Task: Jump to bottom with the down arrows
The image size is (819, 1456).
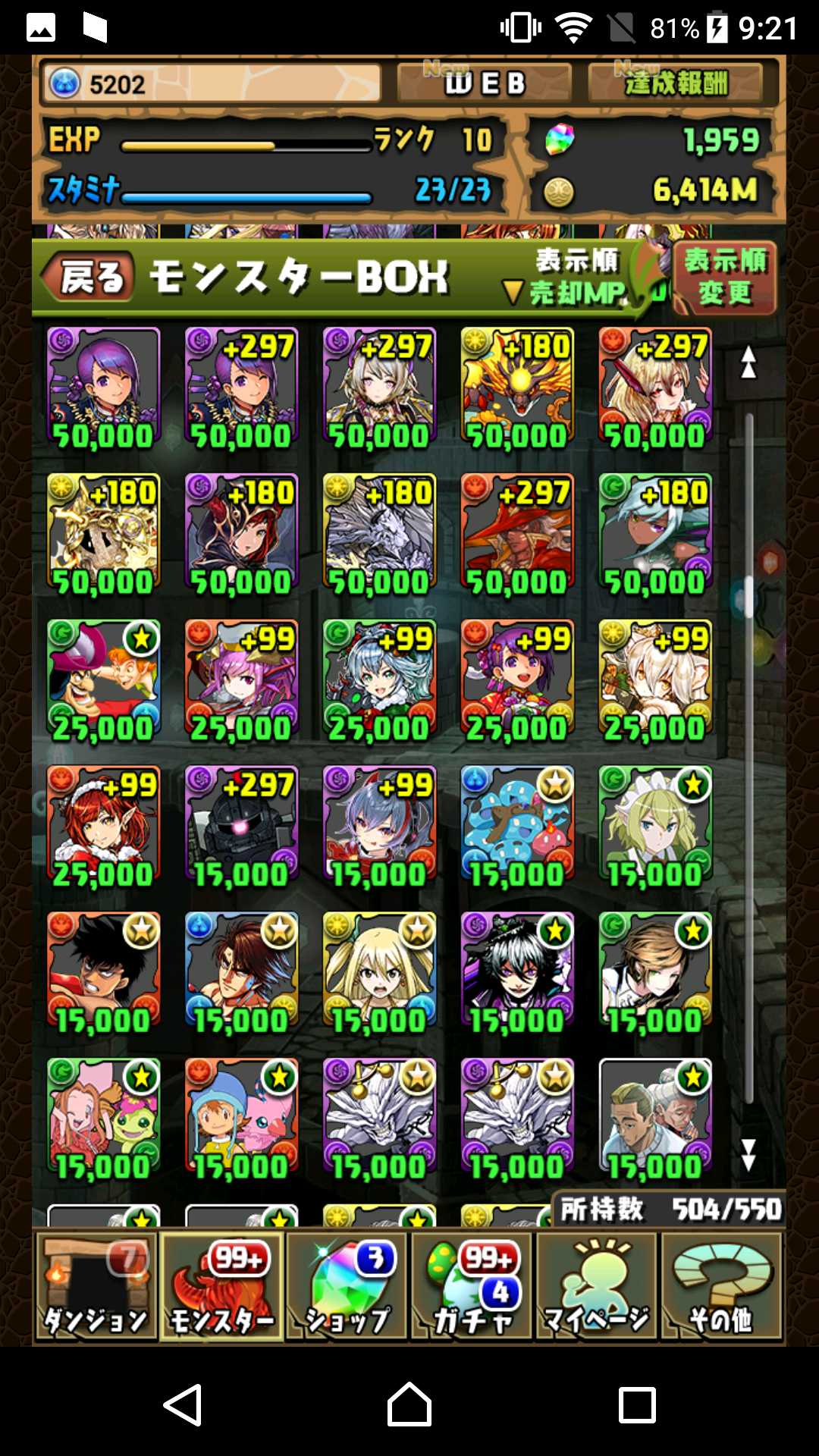Action: (748, 1154)
